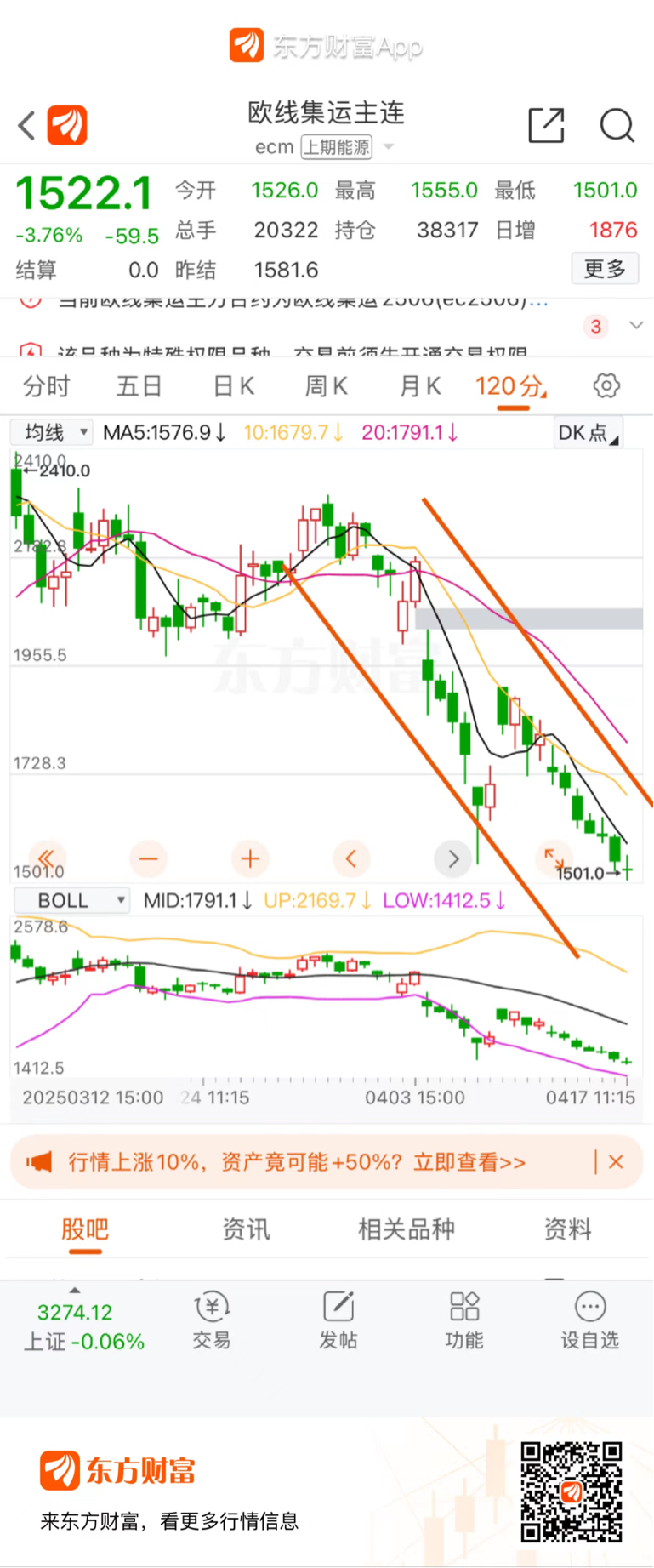The height and width of the screenshot is (1568, 654).
Task: Expand the notice list showing 3 alerts
Action: pyautogui.click(x=636, y=326)
